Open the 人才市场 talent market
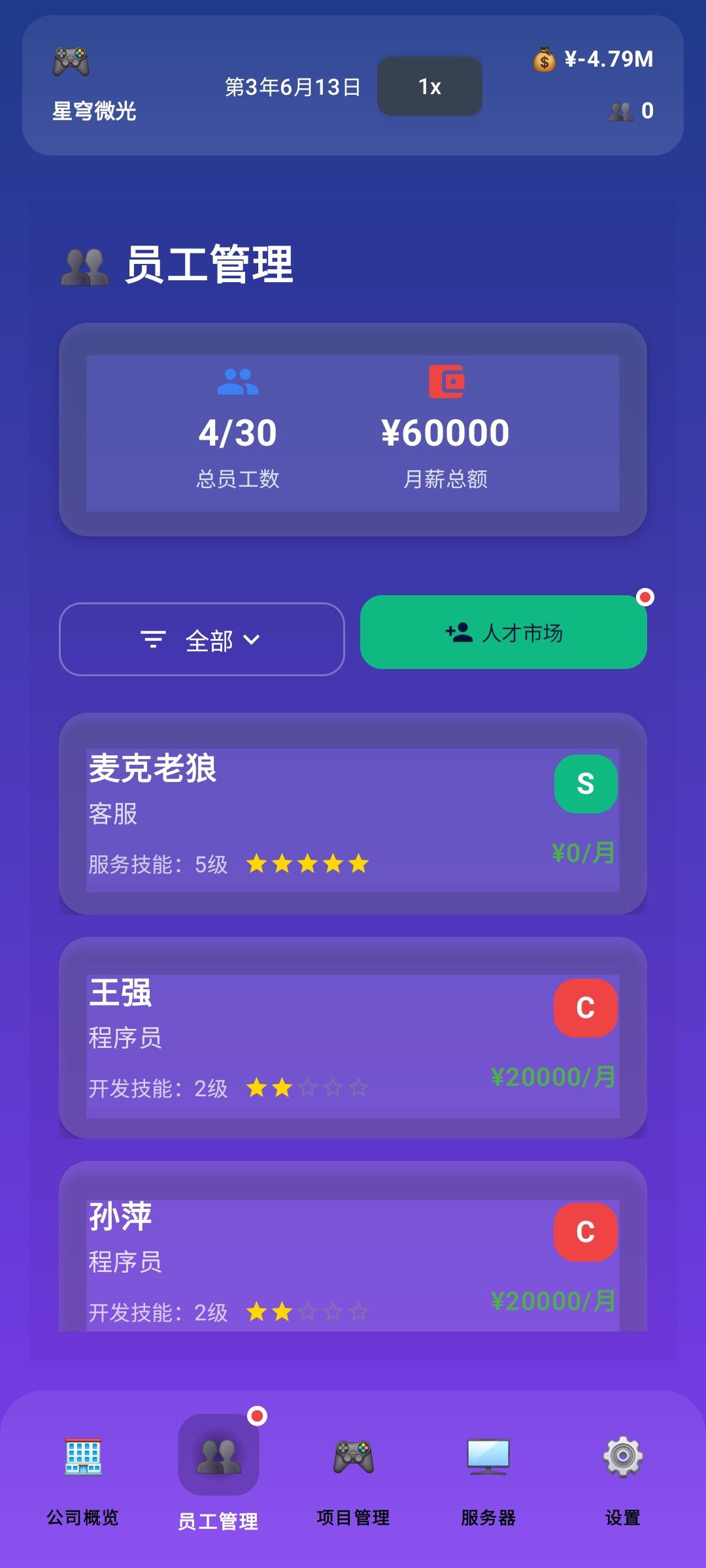This screenshot has height=1568, width=706. (503, 632)
